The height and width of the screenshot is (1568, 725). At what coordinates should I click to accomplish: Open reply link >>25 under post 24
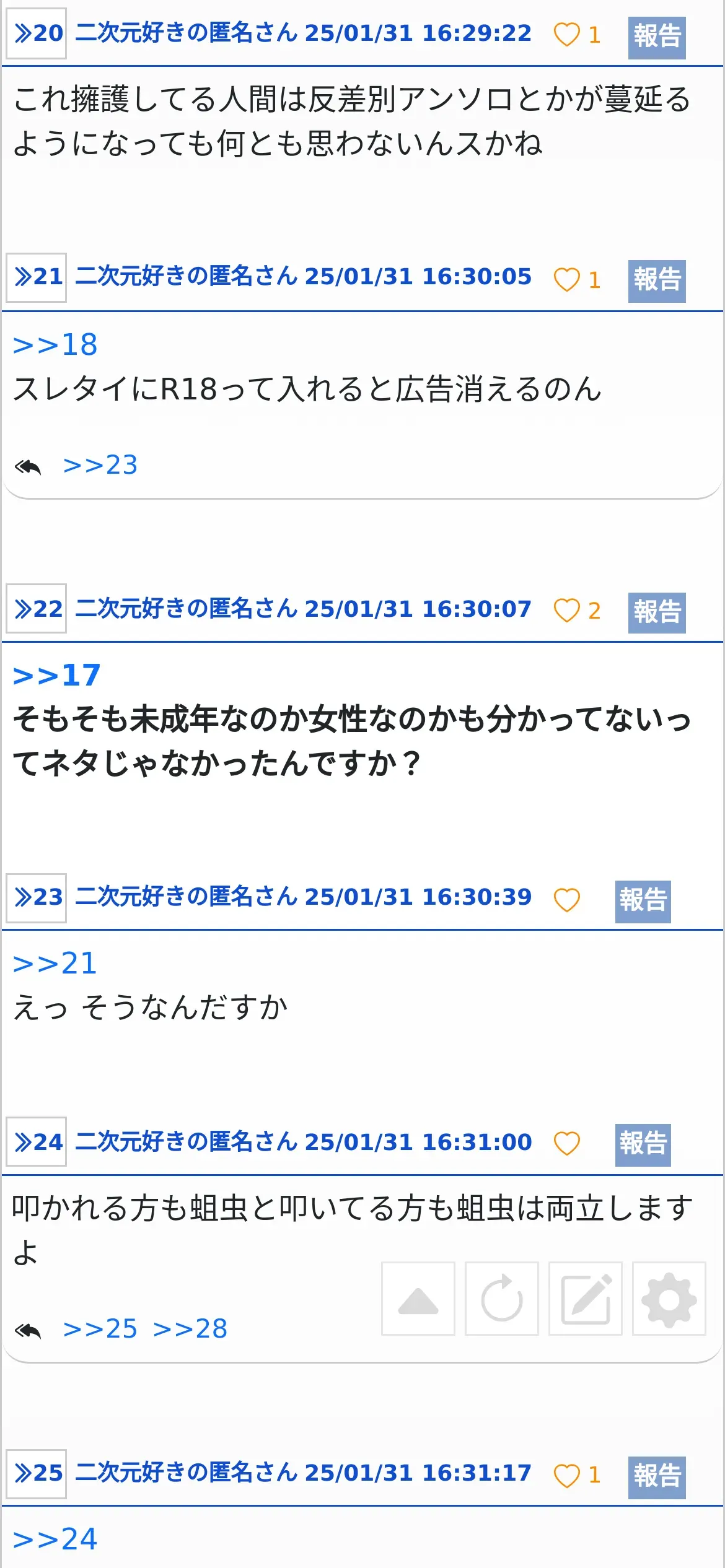coord(100,1329)
